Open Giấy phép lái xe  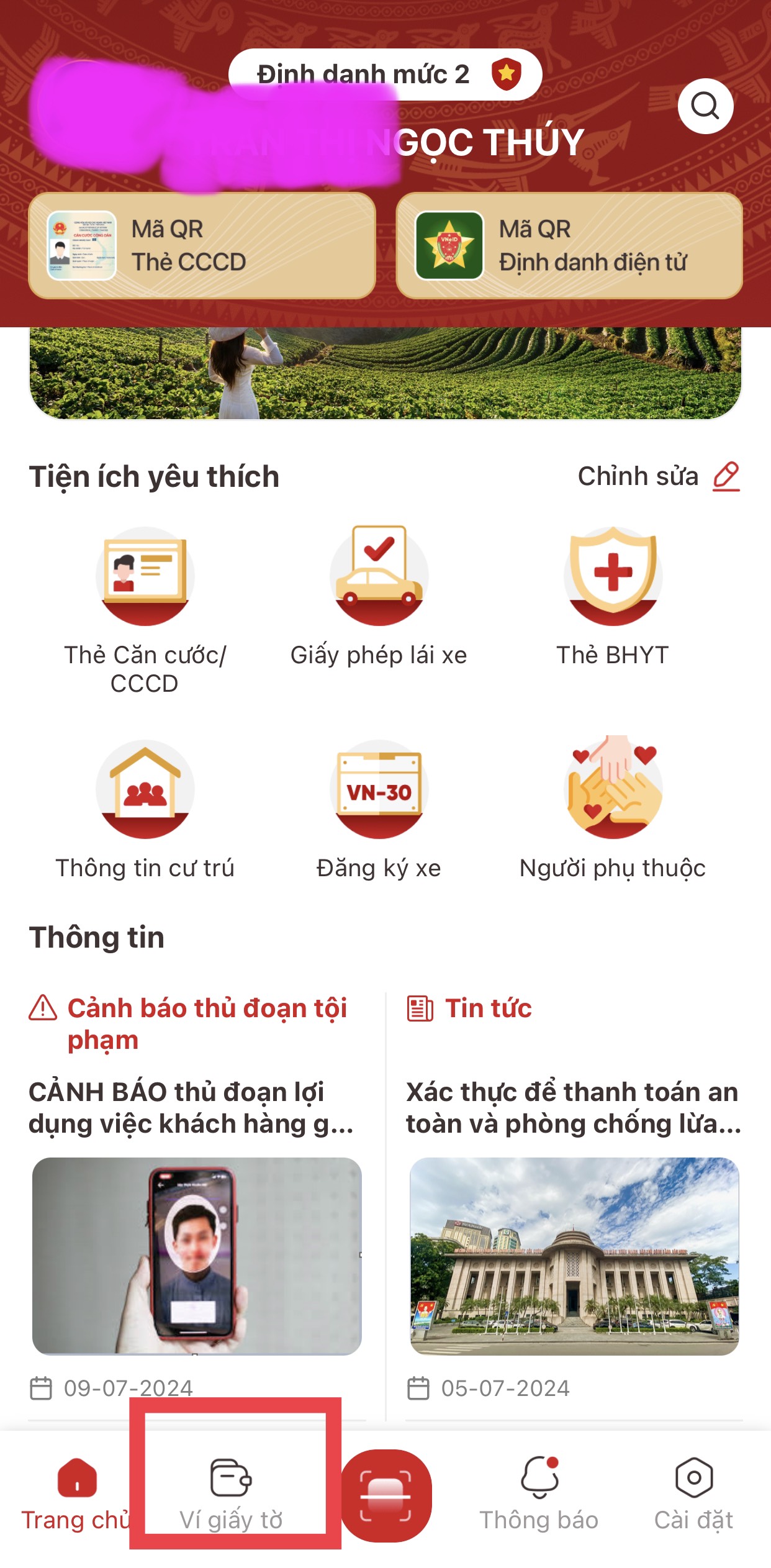[x=379, y=578]
